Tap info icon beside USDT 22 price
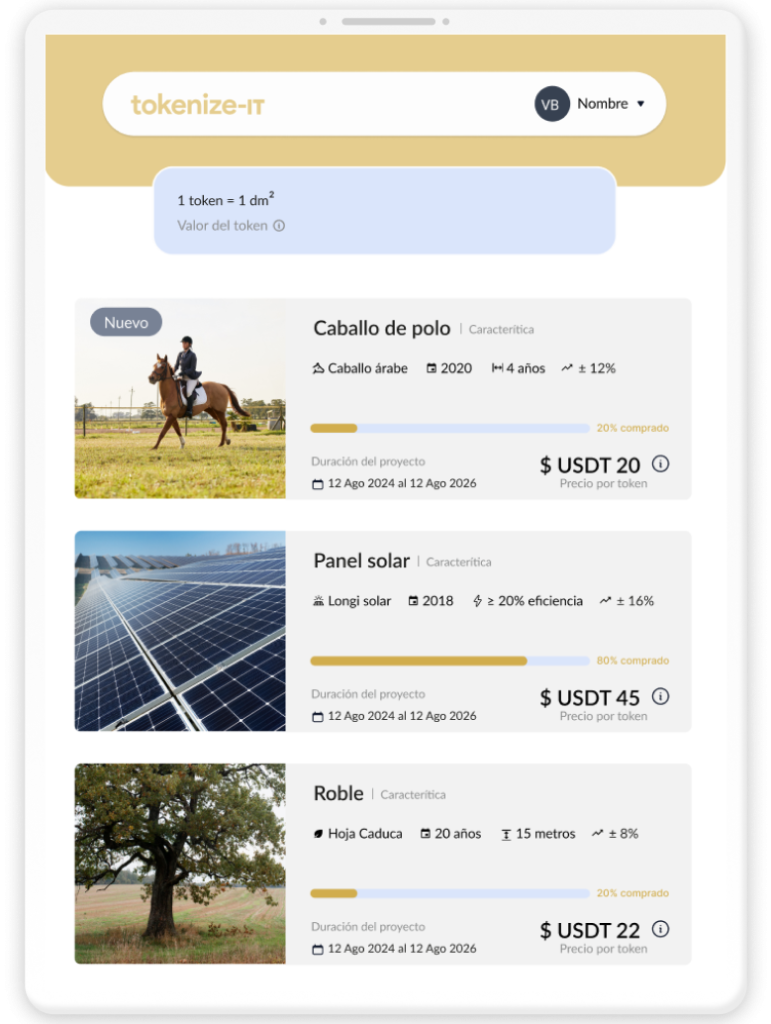 click(660, 929)
